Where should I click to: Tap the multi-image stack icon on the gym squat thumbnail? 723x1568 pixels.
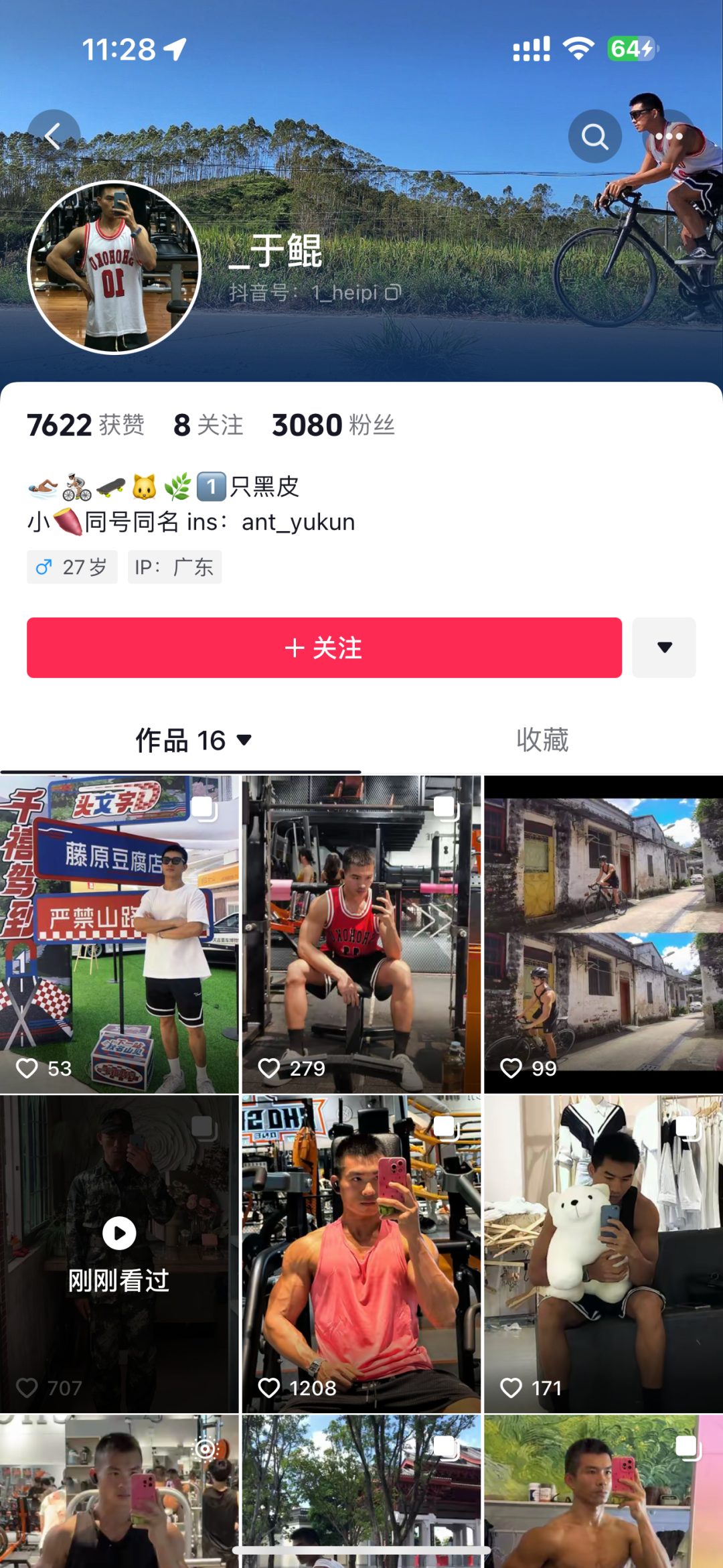click(x=444, y=808)
